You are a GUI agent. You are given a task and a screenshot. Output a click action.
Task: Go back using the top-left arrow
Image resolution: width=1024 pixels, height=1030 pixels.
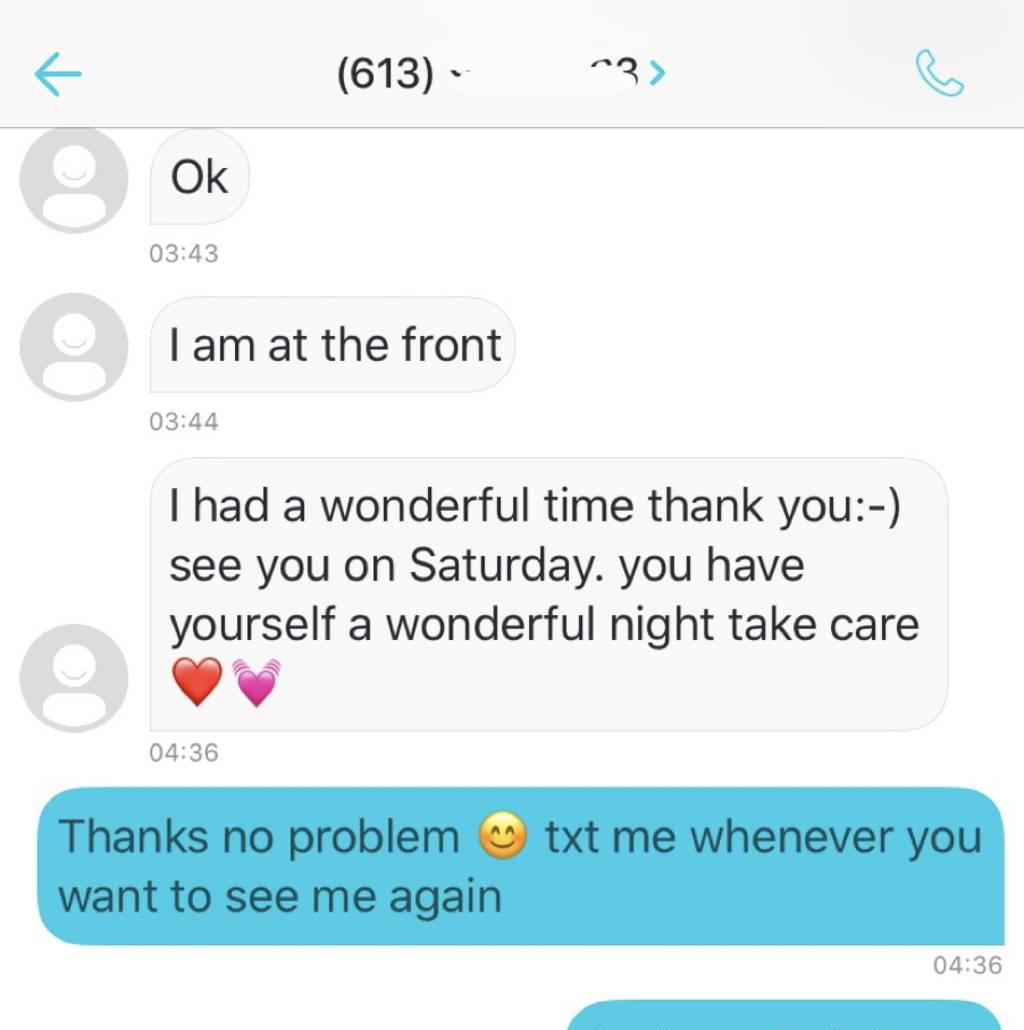click(57, 76)
